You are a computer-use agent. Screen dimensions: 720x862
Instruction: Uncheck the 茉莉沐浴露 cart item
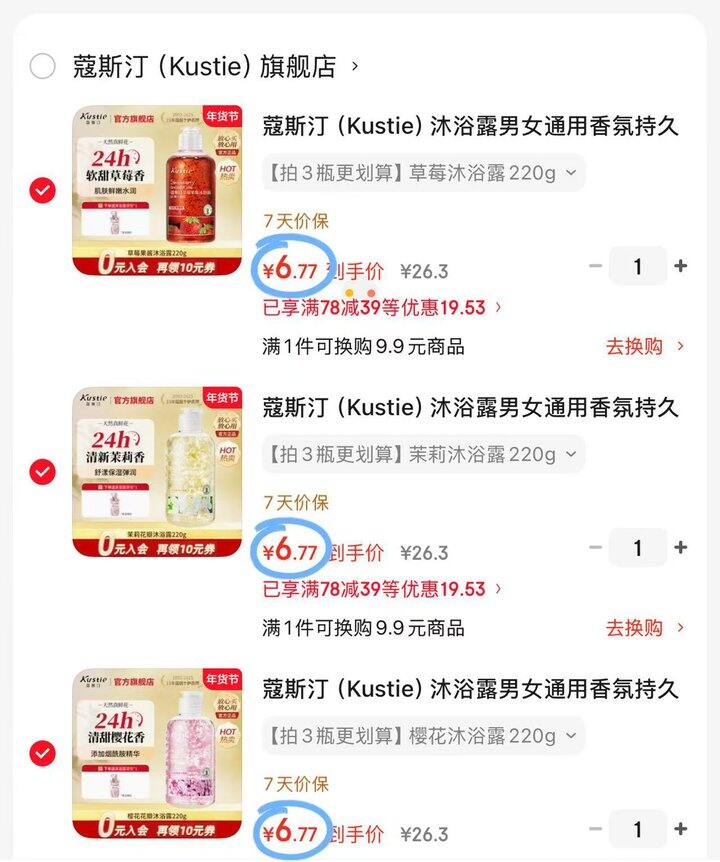click(x=43, y=471)
